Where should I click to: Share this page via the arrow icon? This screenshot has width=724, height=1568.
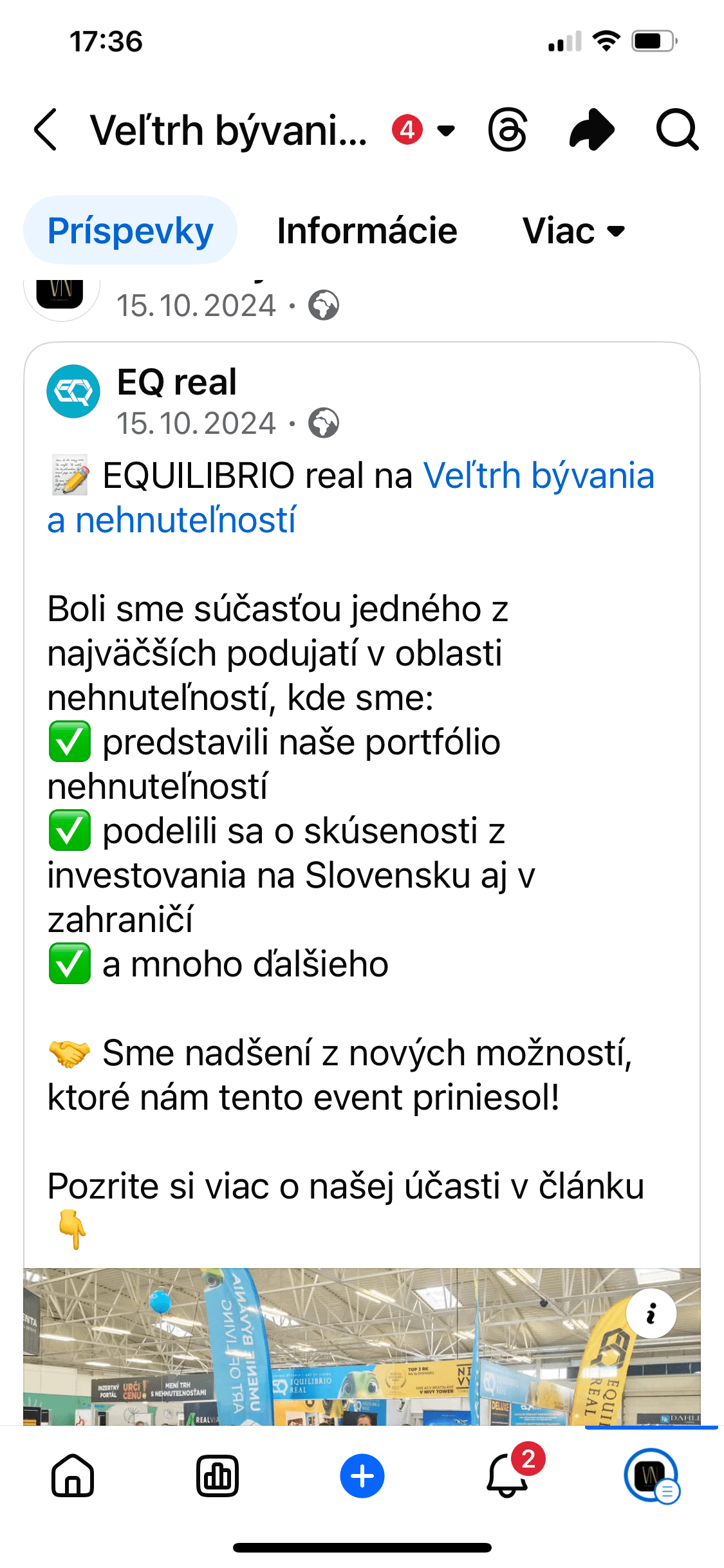pyautogui.click(x=591, y=129)
